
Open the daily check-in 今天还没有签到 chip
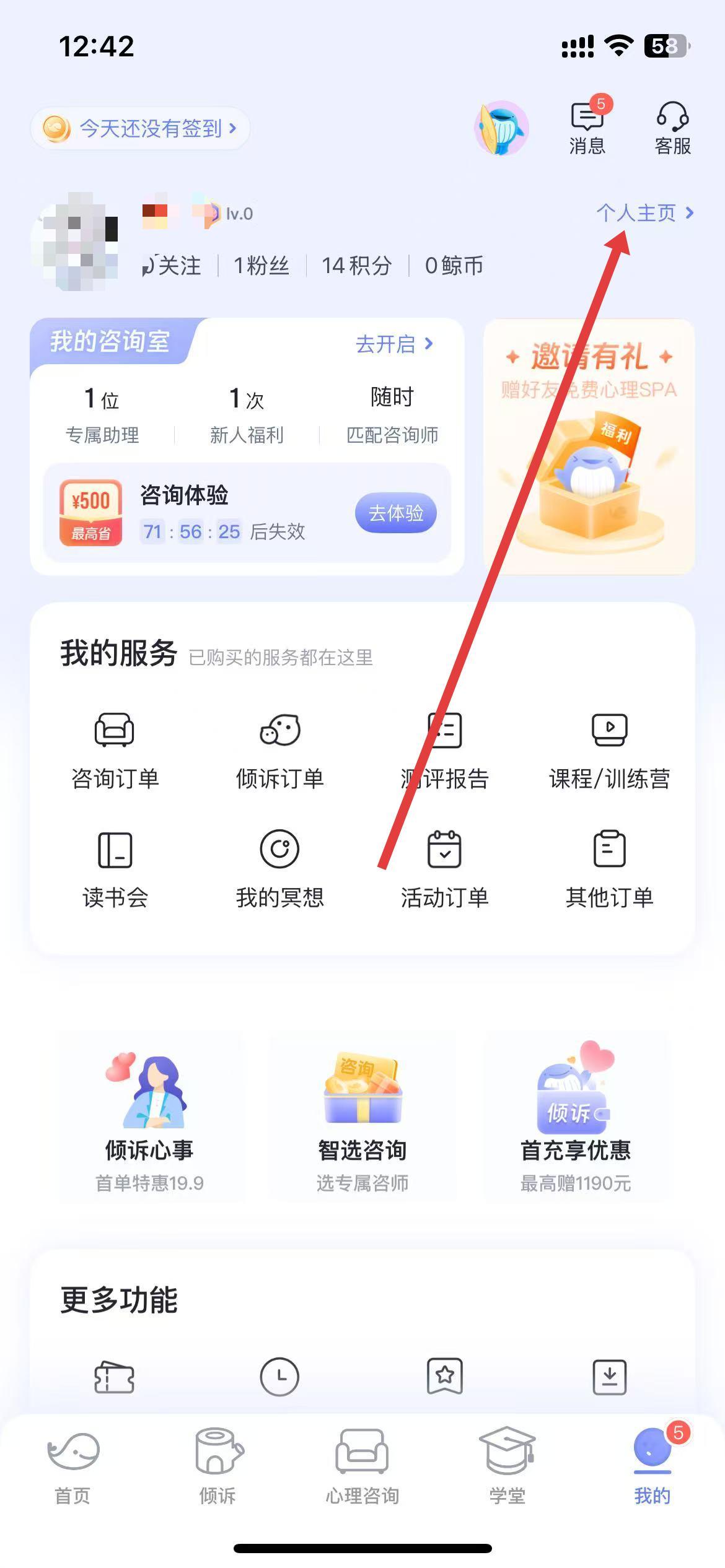(x=140, y=129)
